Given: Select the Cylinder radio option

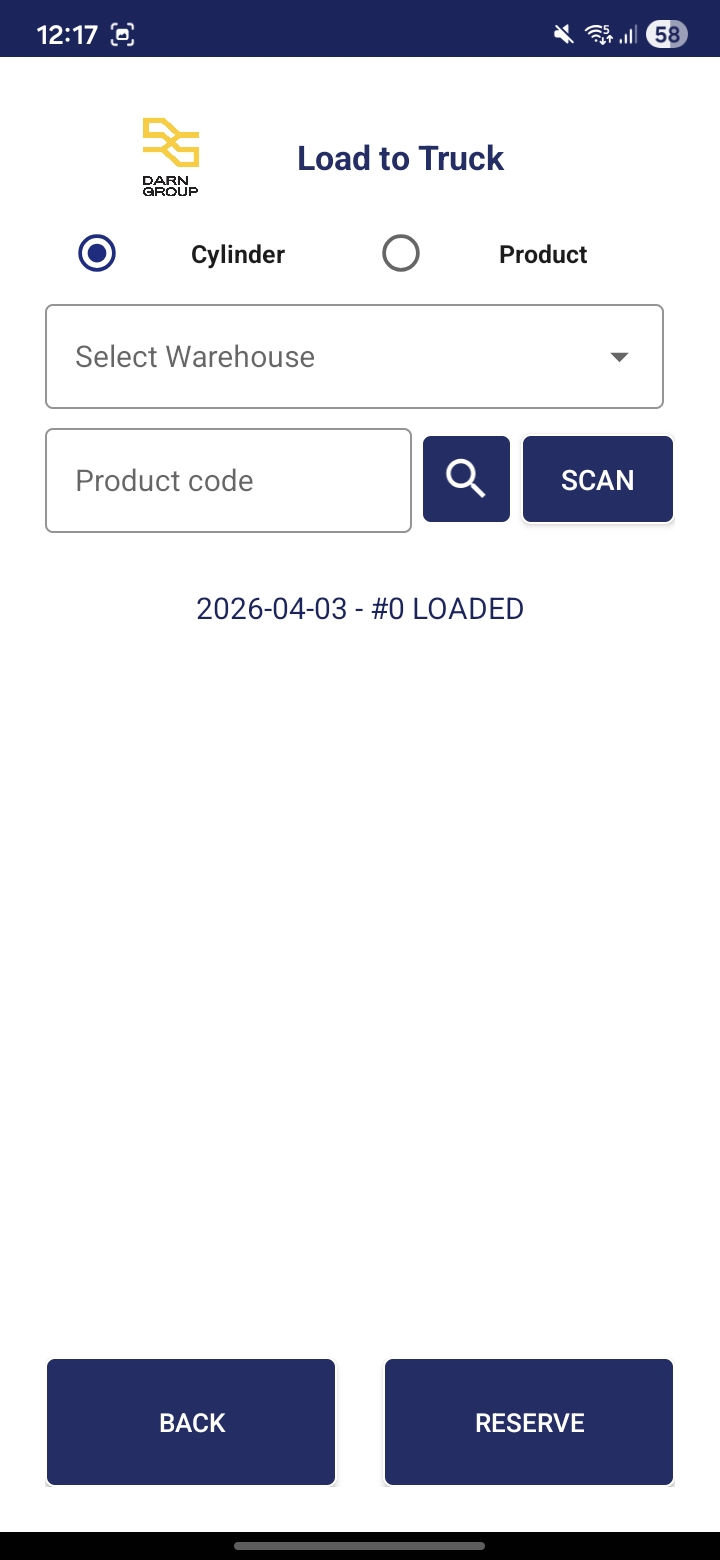Looking at the screenshot, I should point(97,253).
